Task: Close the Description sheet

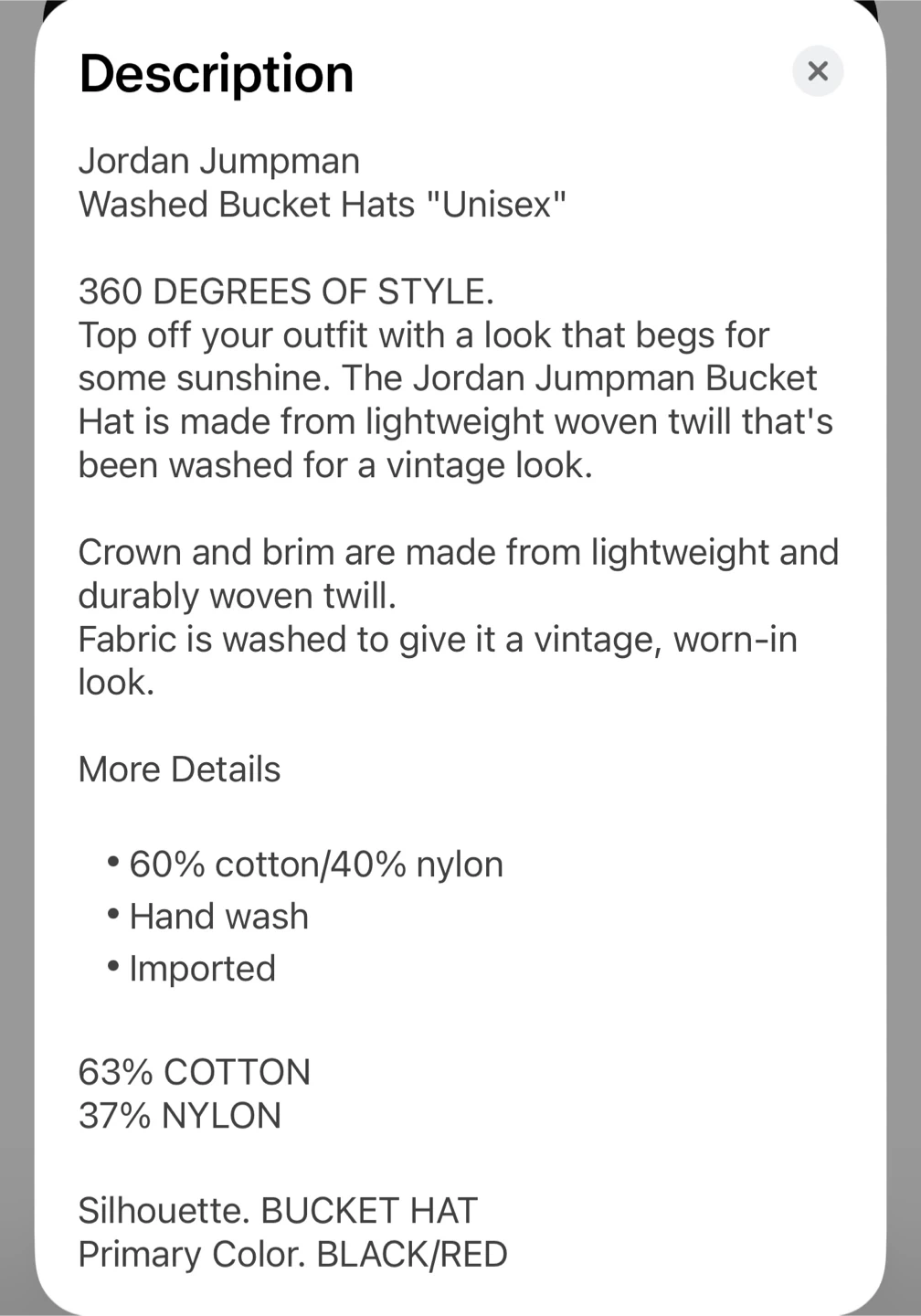Action: coord(818,71)
